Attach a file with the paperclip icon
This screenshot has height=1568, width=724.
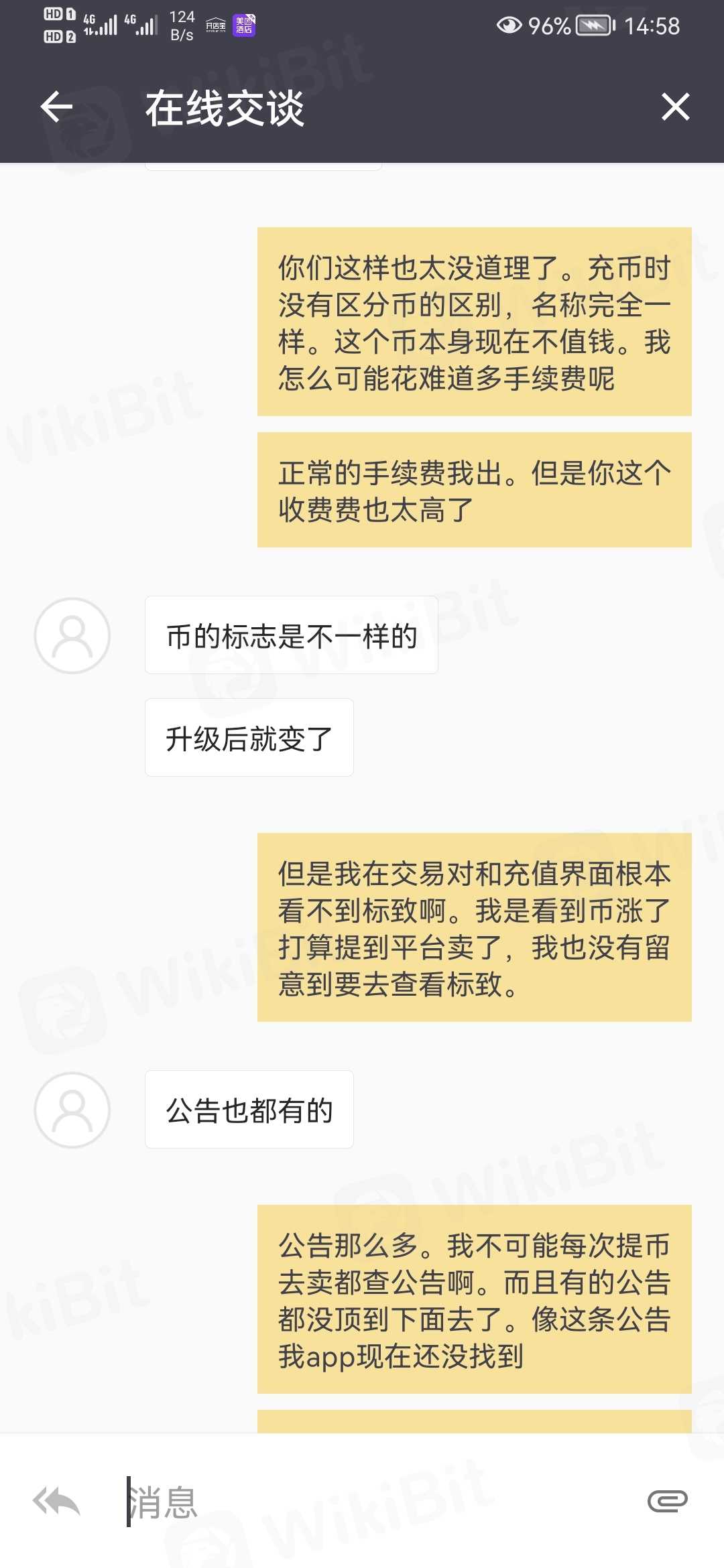pyautogui.click(x=667, y=1501)
